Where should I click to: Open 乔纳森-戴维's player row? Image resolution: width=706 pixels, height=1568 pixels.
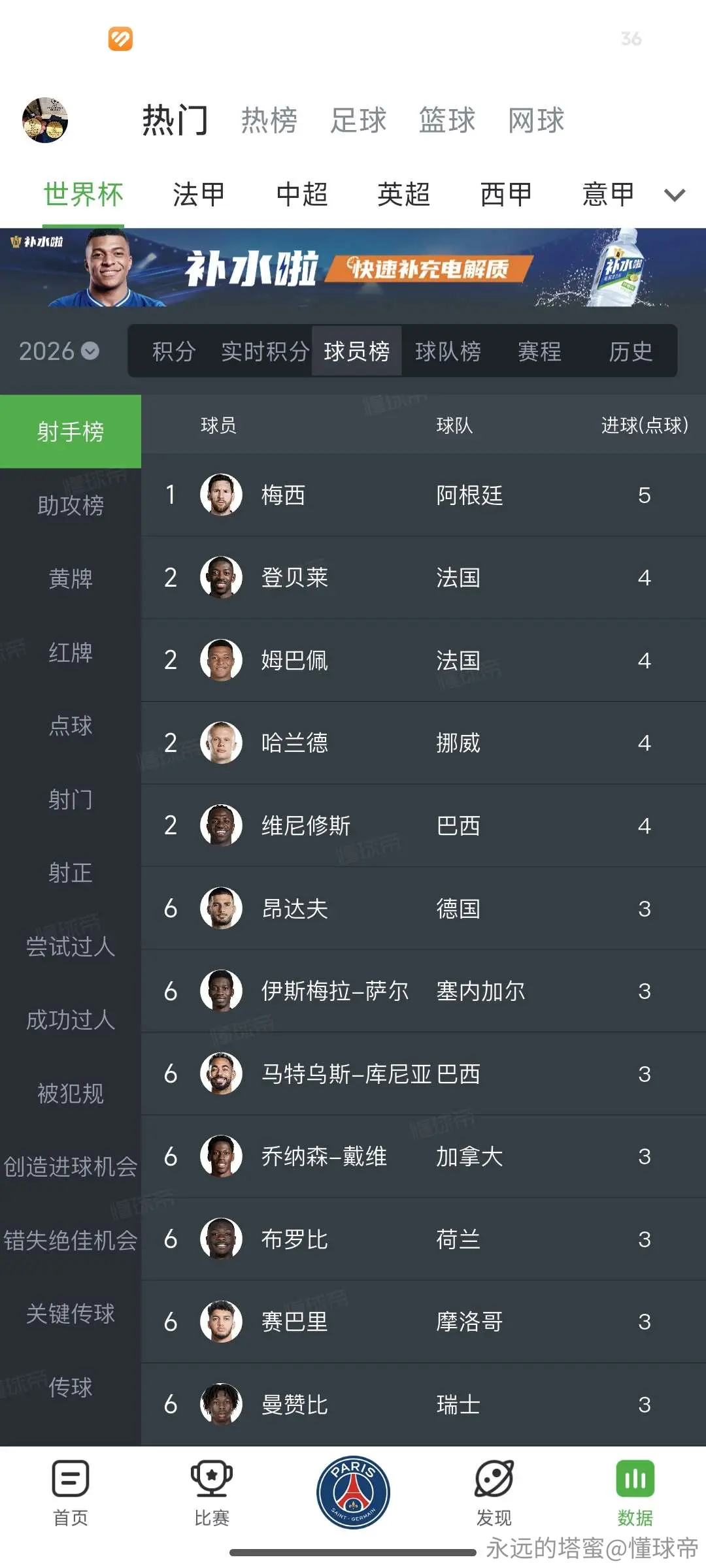pos(424,1156)
